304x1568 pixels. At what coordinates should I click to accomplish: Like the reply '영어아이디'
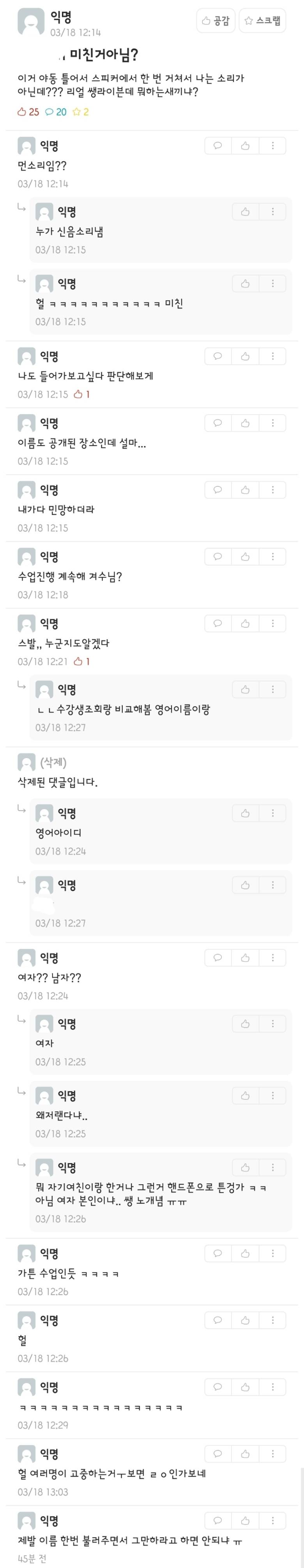click(245, 813)
